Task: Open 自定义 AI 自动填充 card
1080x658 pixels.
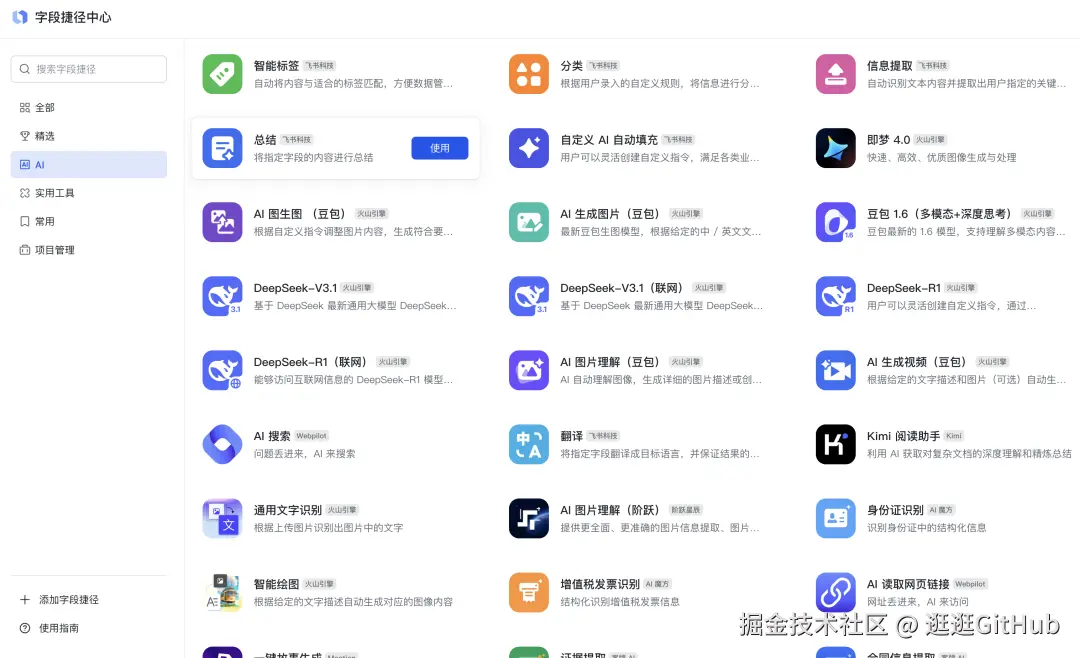Action: (x=640, y=148)
